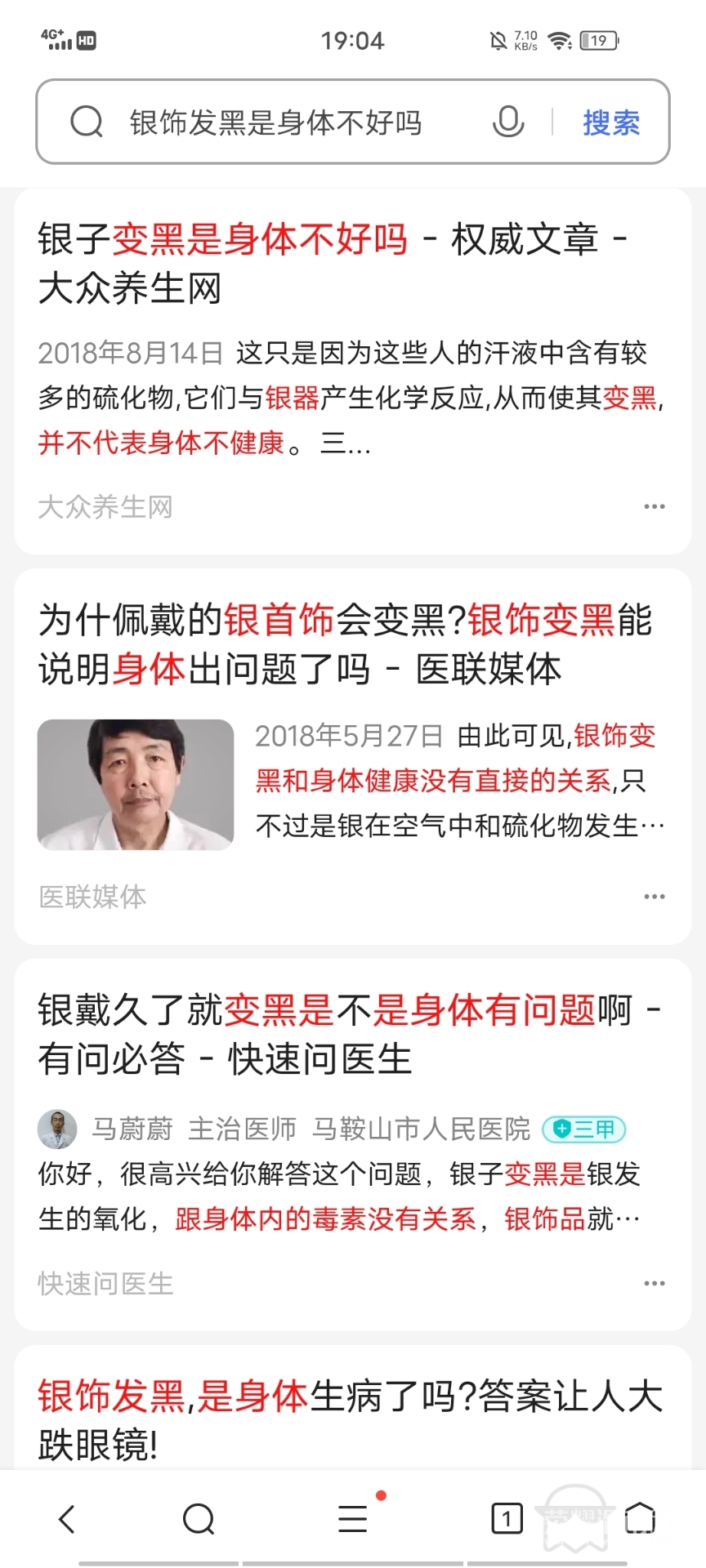Go back to the previous page
This screenshot has height=1568, width=706.
[67, 1519]
